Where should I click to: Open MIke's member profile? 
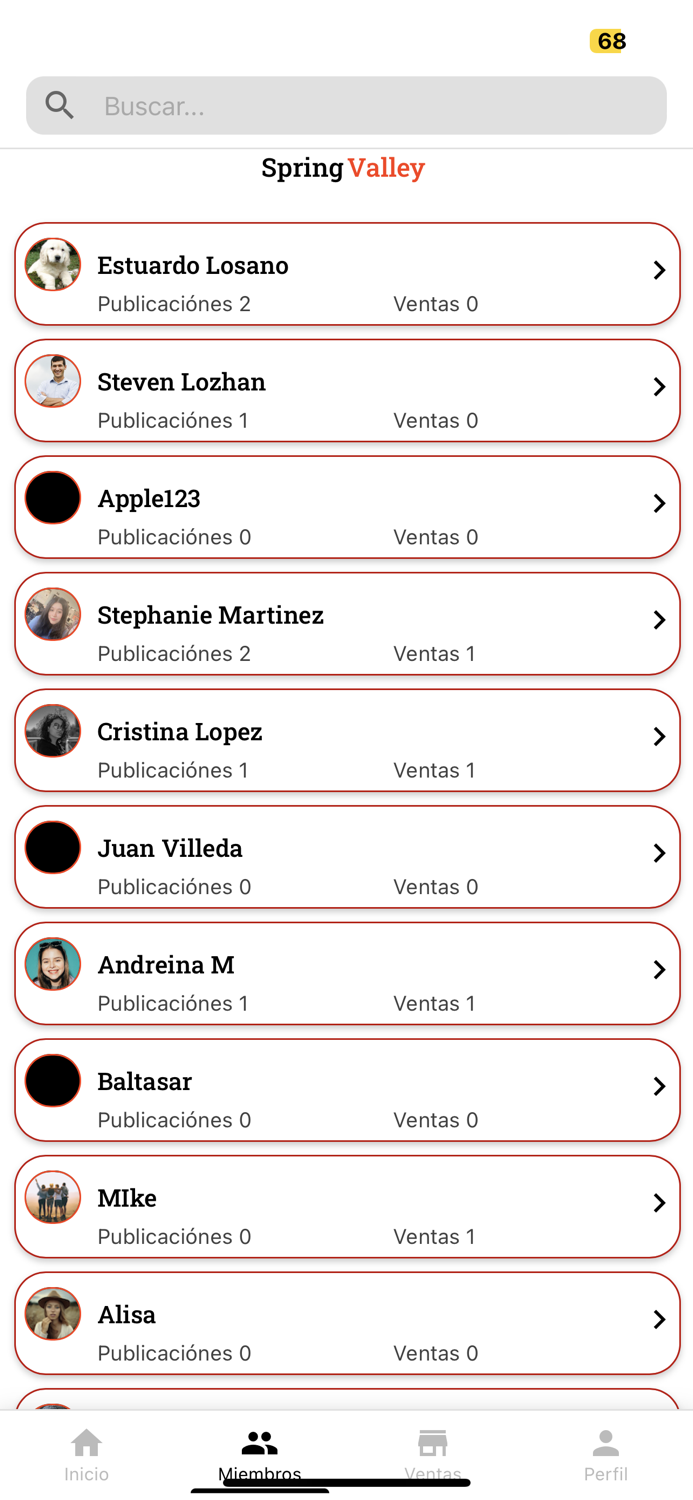(x=346, y=1206)
